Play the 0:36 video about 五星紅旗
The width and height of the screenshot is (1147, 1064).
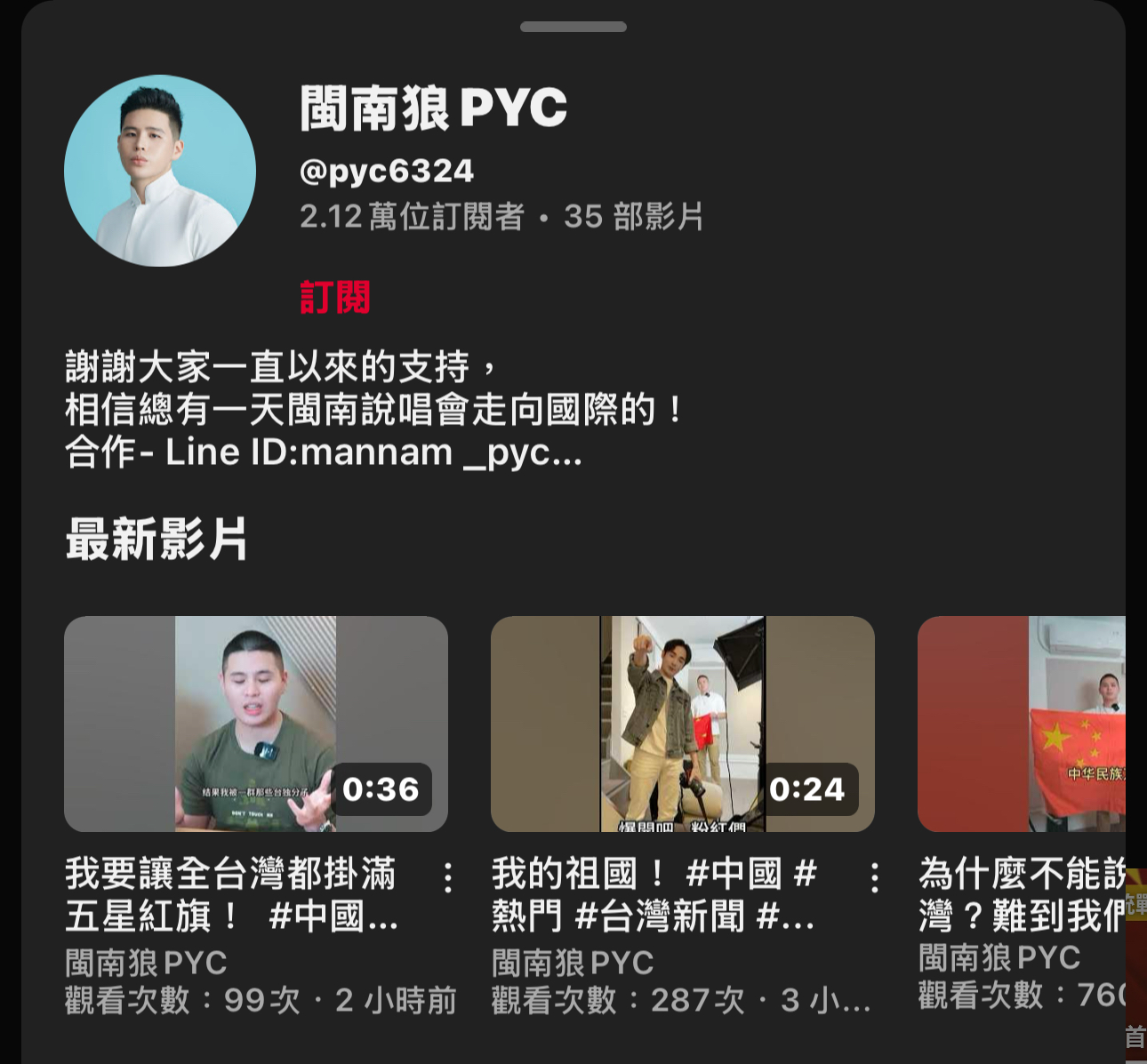click(256, 724)
